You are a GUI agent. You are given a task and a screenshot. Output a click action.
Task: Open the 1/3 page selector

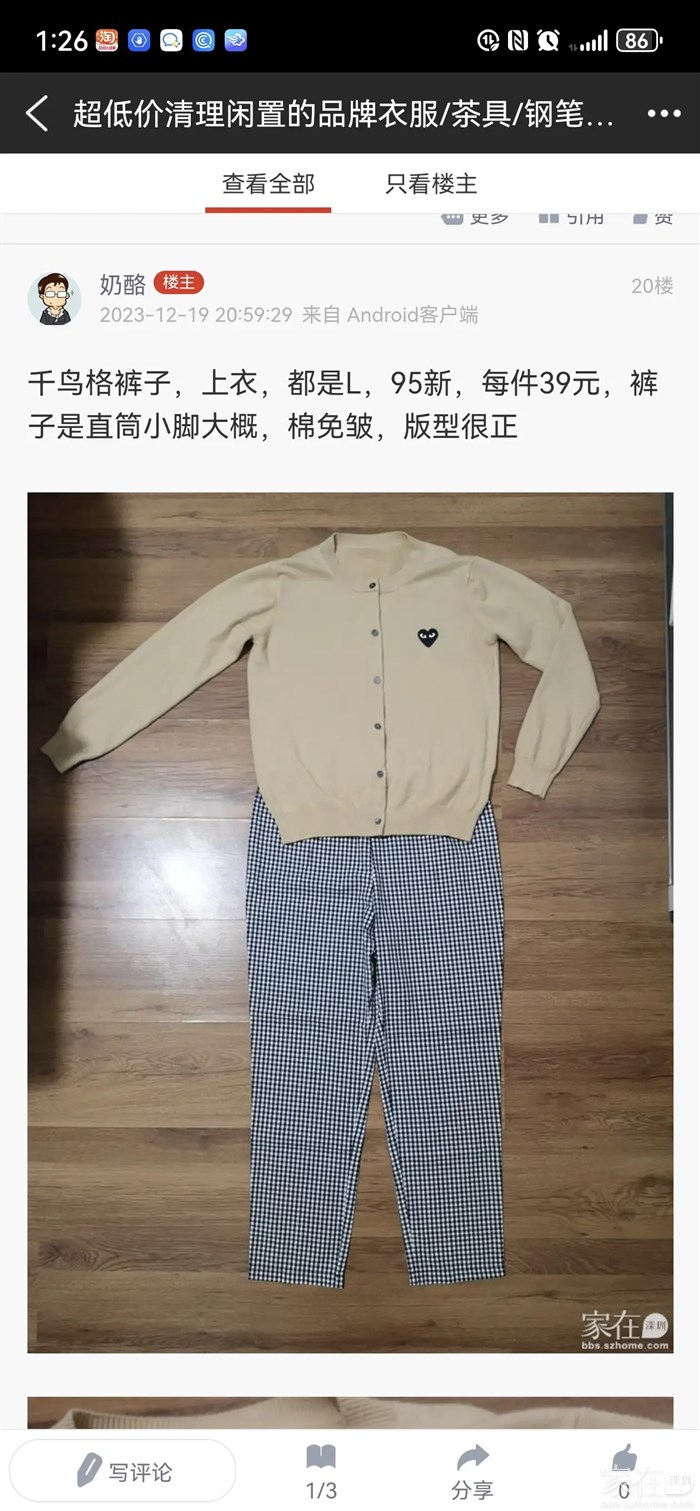click(x=321, y=1471)
